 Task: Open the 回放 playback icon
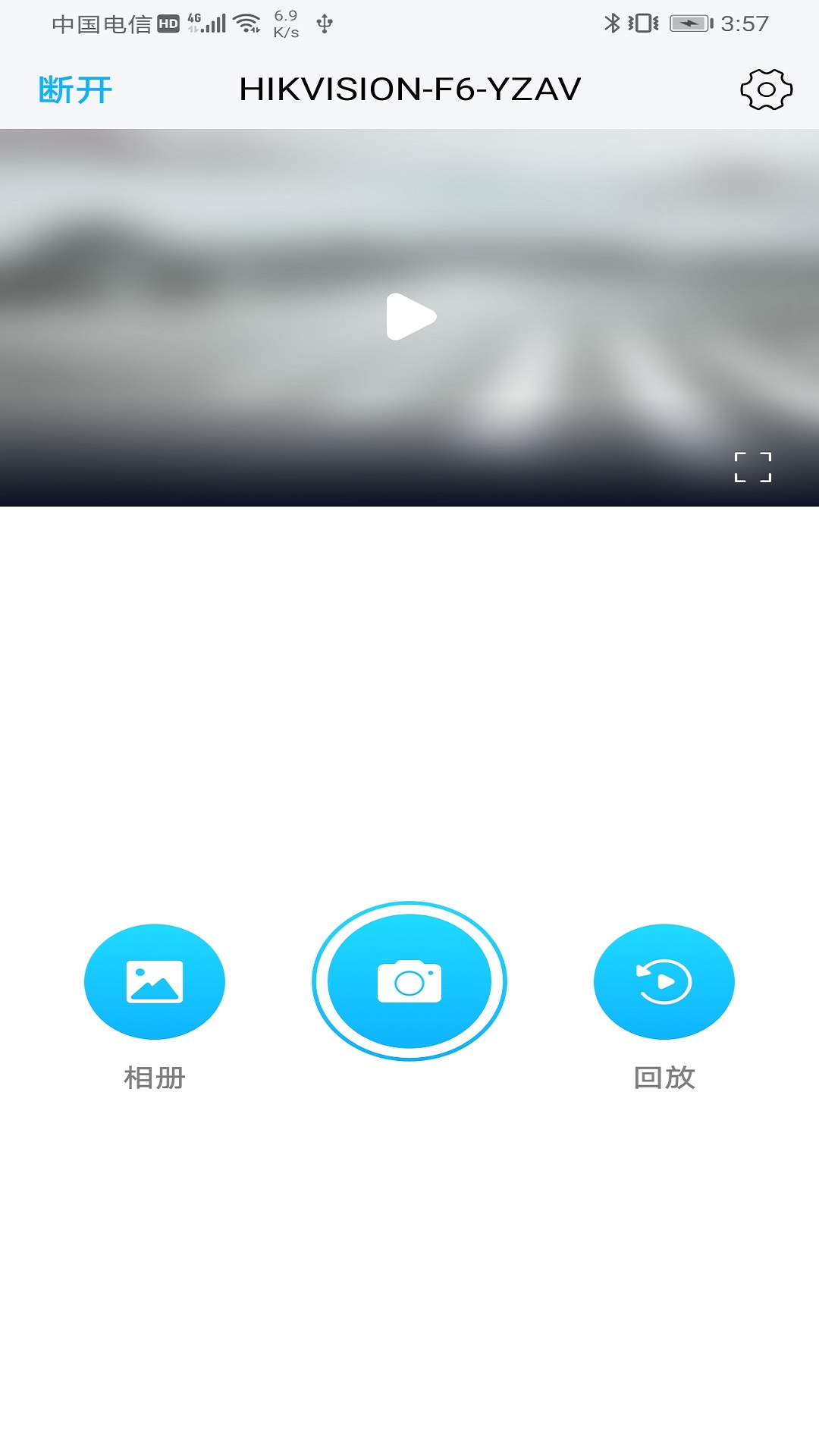664,981
